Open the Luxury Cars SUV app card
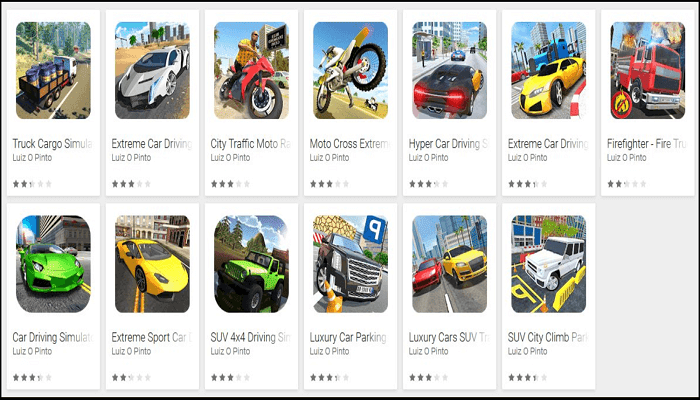Image resolution: width=700 pixels, height=400 pixels. pyautogui.click(x=449, y=265)
